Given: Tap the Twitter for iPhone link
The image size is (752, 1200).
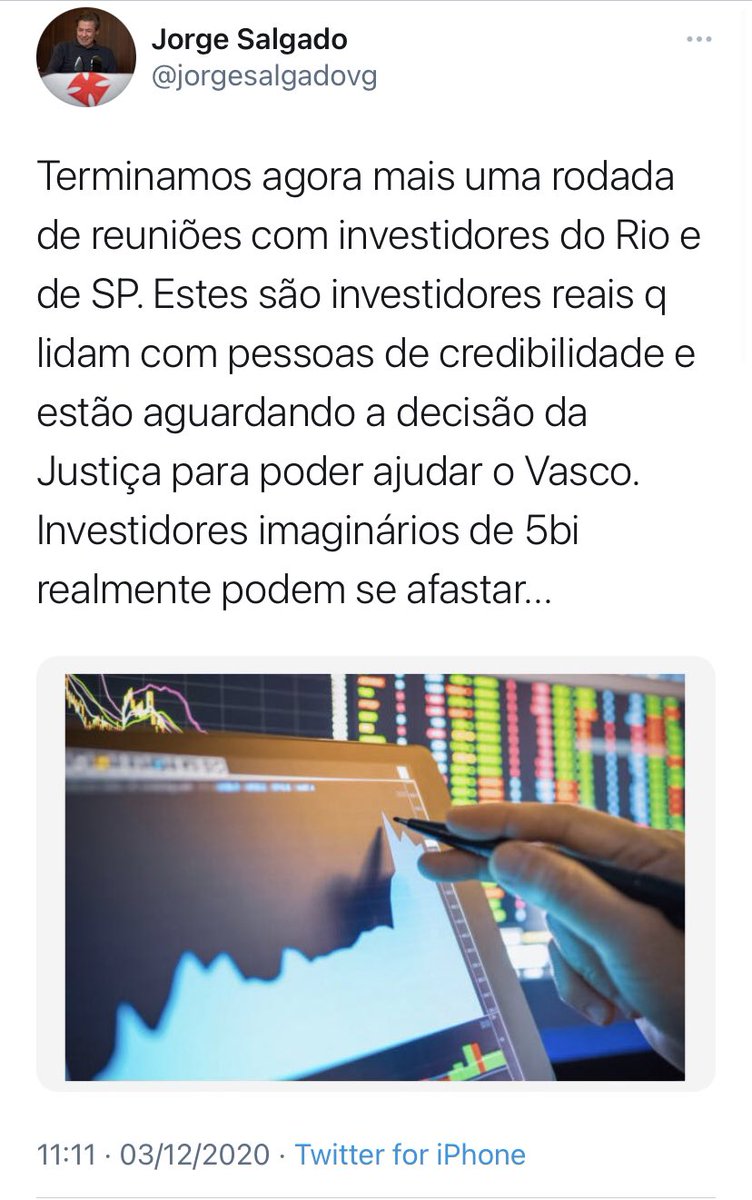Looking at the screenshot, I should click(x=410, y=1155).
